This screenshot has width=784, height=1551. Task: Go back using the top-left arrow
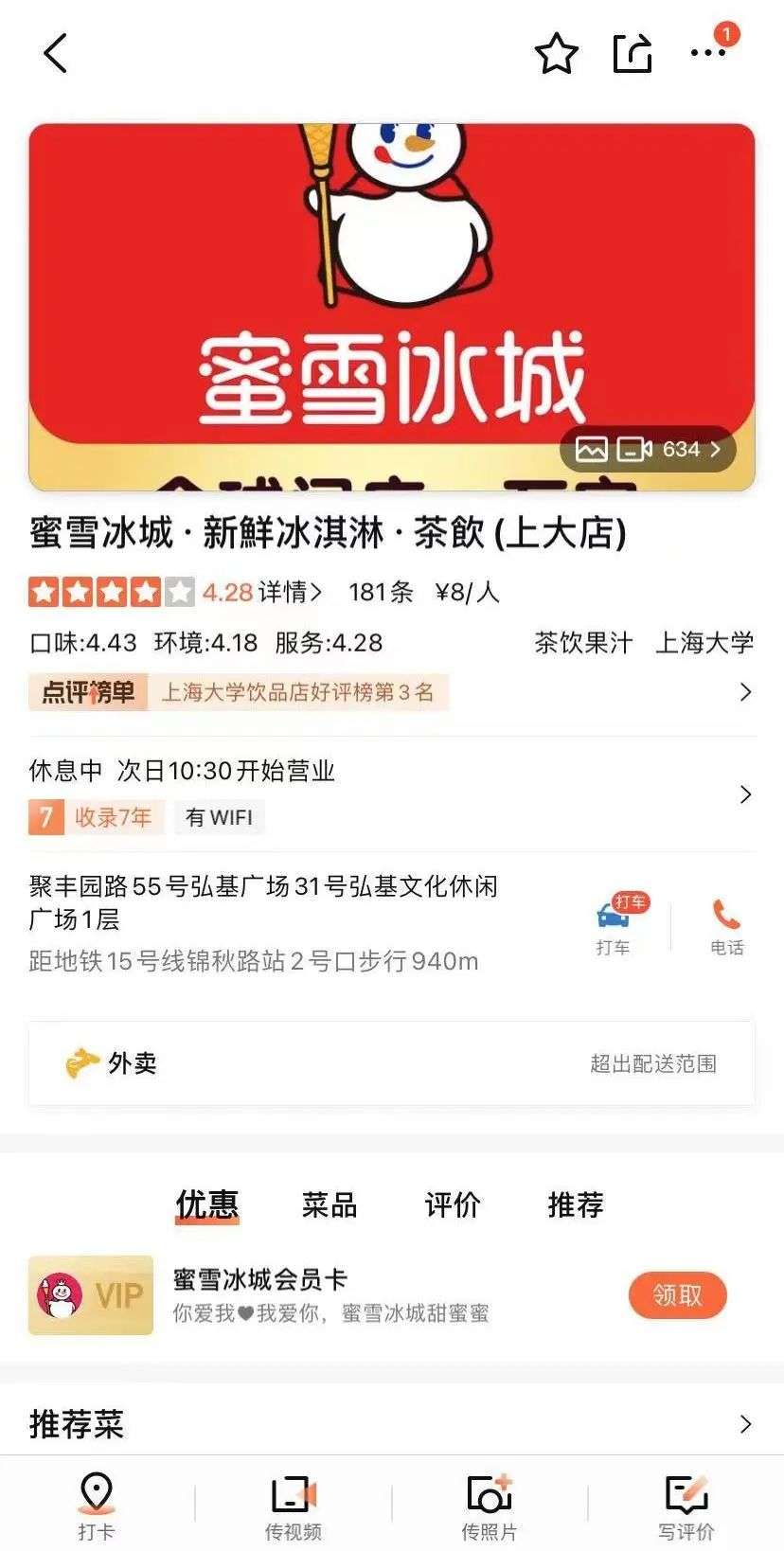[x=56, y=53]
